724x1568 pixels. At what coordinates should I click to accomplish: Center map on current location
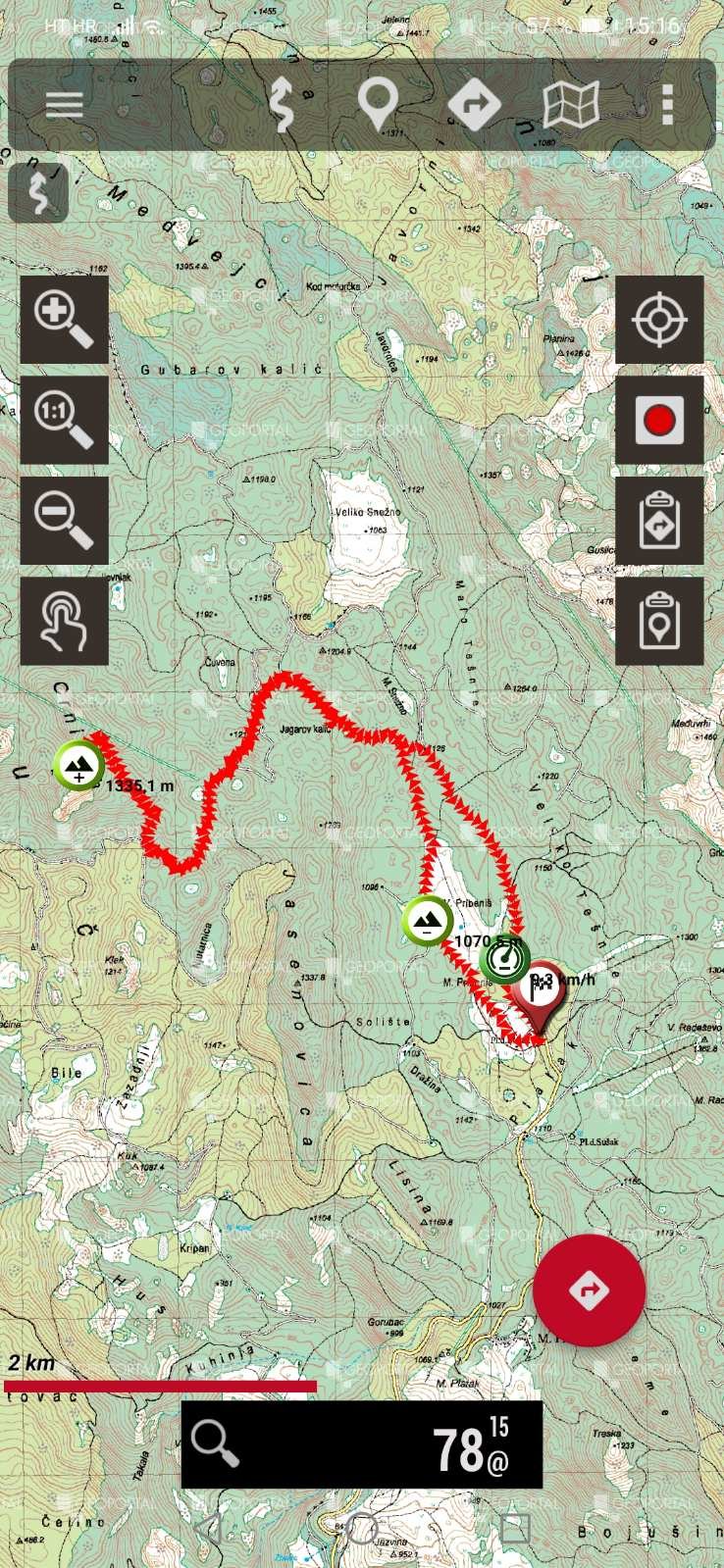click(659, 320)
